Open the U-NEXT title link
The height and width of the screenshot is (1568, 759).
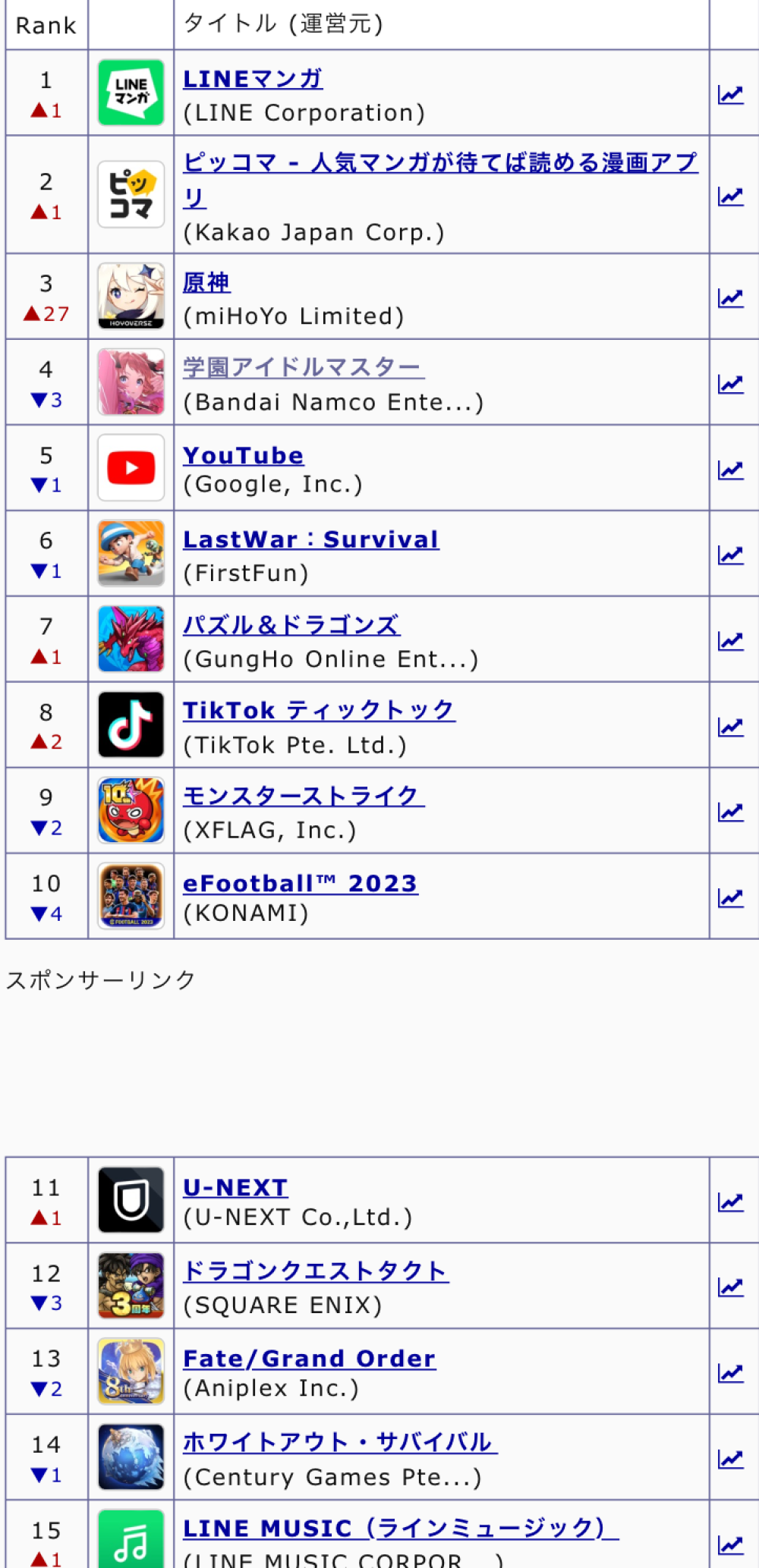tap(235, 1187)
